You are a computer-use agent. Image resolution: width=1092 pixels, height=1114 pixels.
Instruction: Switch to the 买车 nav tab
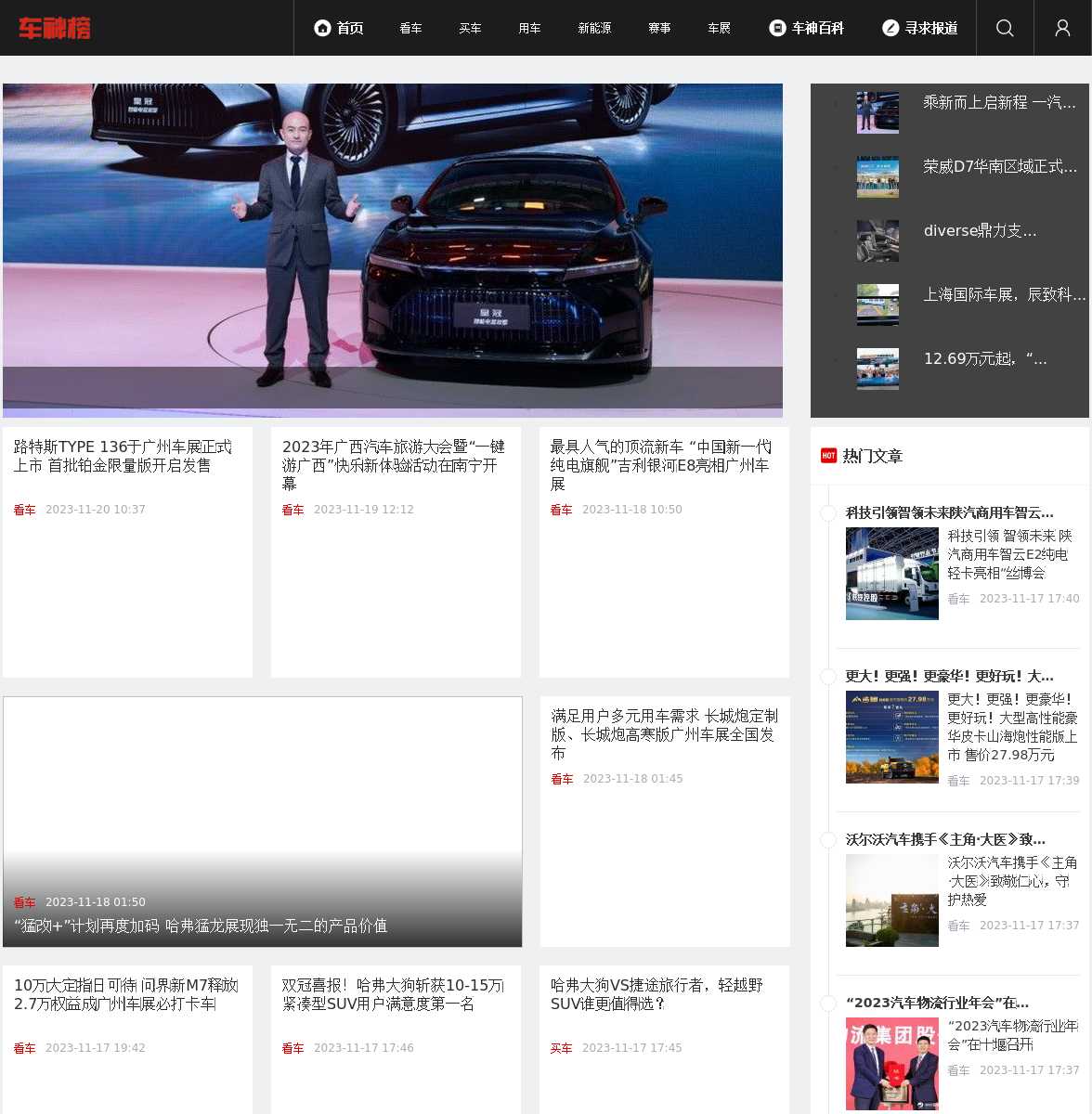pyautogui.click(x=470, y=28)
